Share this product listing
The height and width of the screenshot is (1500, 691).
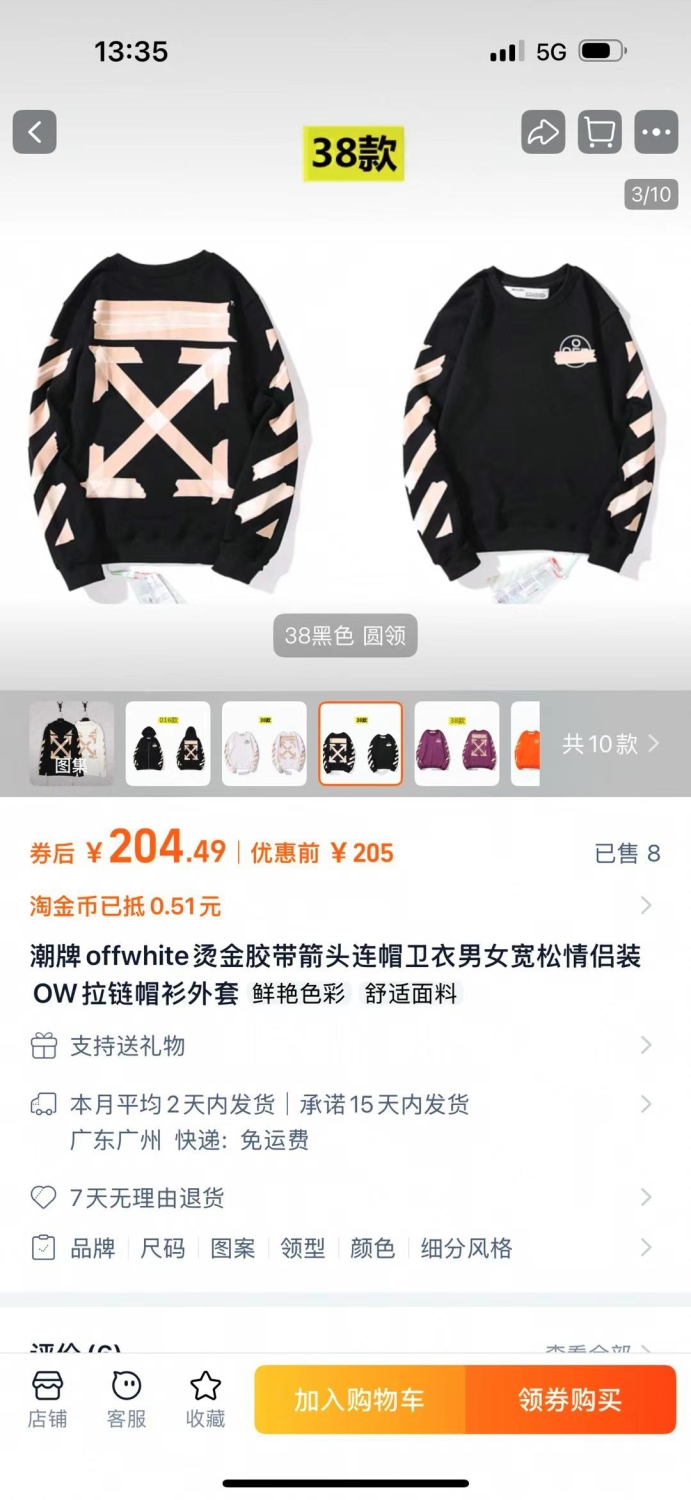point(543,132)
